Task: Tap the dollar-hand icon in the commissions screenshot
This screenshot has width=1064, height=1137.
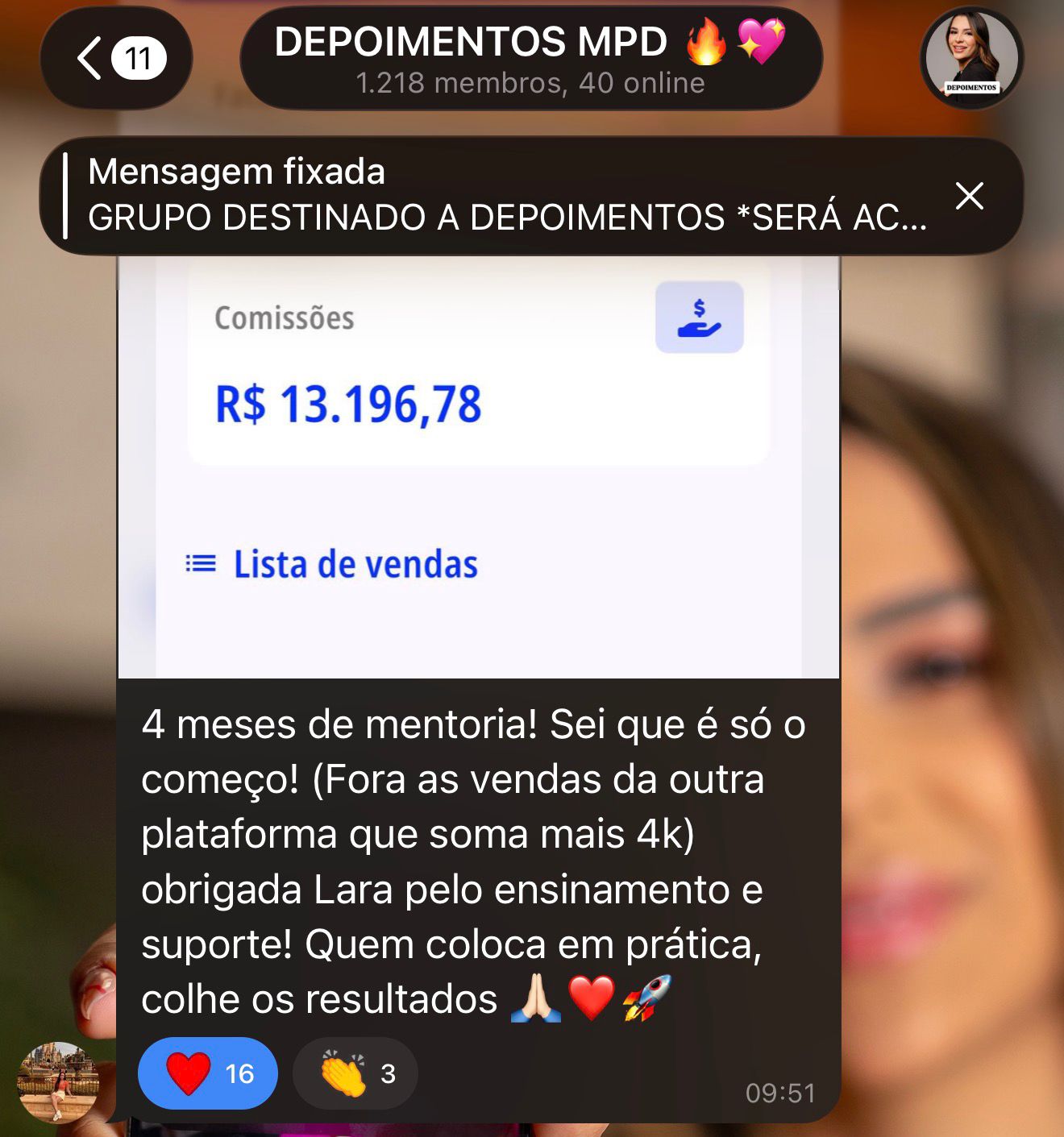Action: click(x=699, y=317)
